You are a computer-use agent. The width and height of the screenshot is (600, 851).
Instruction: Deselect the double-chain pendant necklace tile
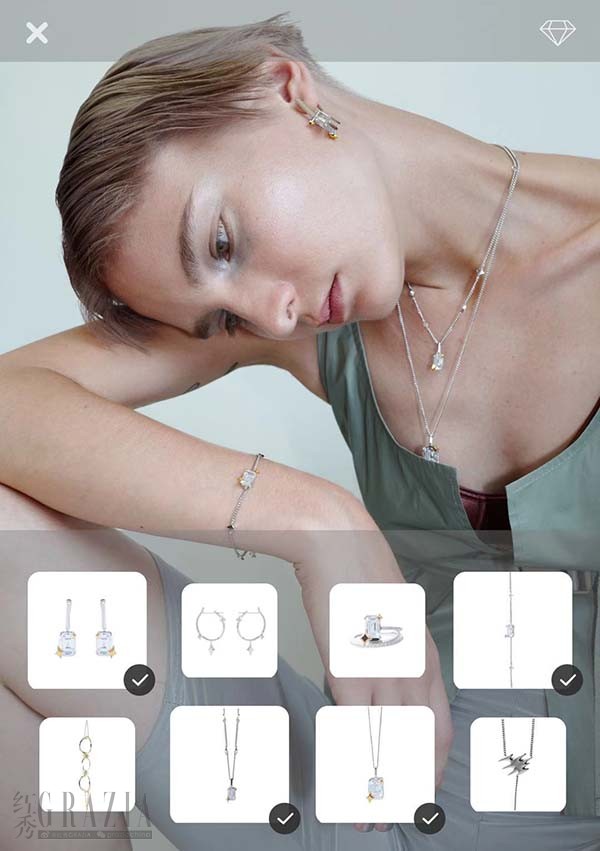tap(229, 764)
